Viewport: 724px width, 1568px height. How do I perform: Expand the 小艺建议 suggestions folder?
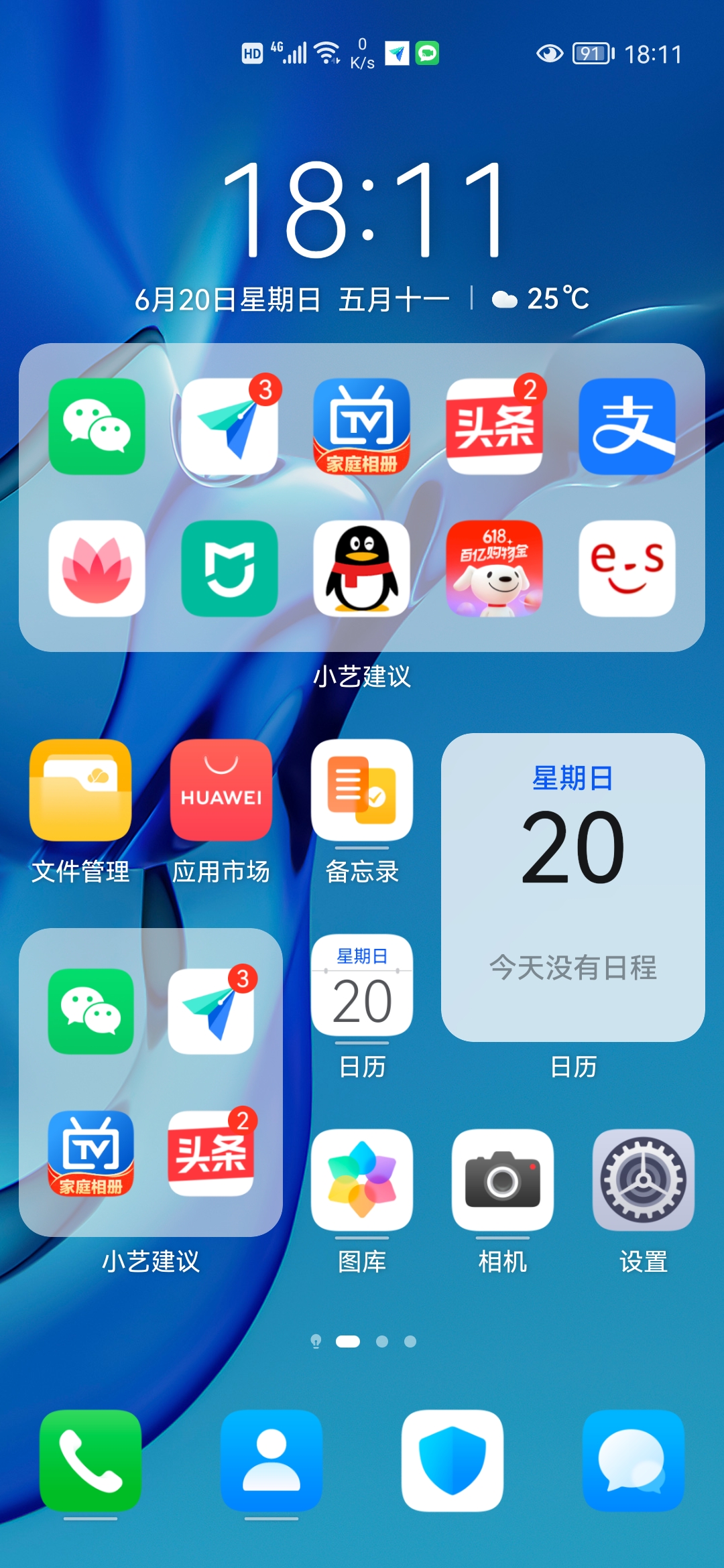[x=153, y=1086]
